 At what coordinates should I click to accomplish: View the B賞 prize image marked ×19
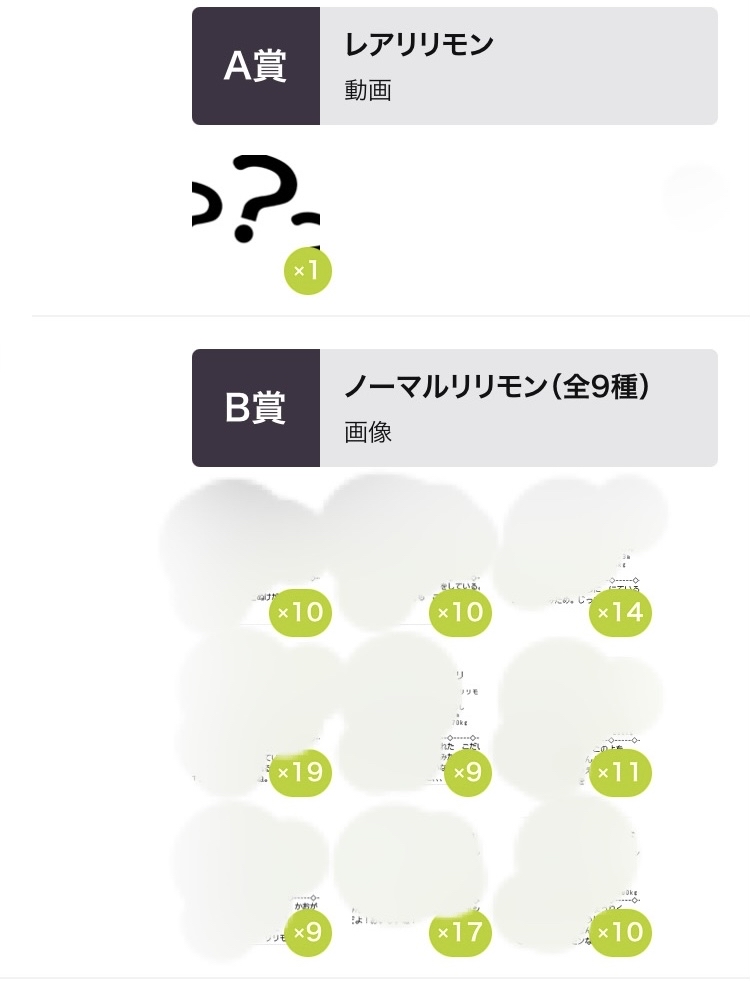point(256,712)
